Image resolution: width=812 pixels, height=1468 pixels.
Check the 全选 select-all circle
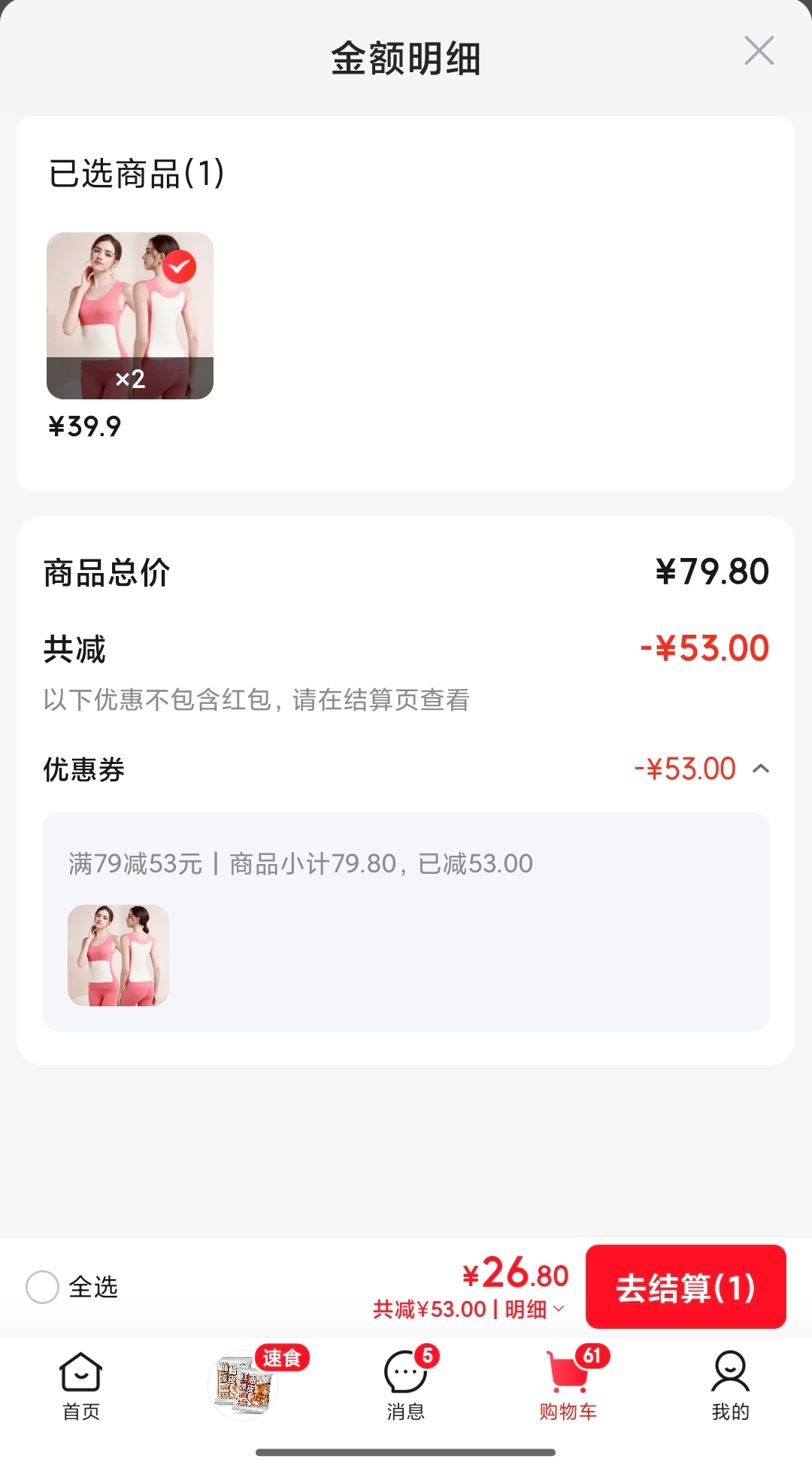pos(42,1287)
